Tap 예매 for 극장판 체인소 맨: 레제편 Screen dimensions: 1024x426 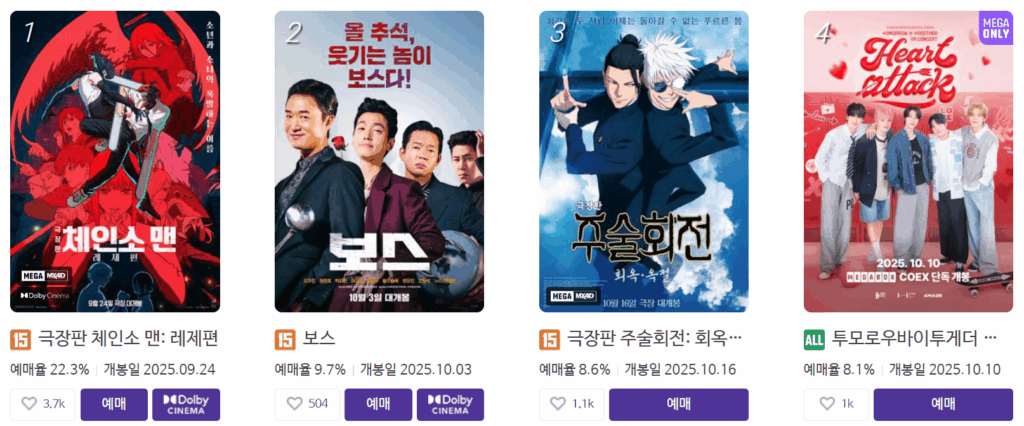[x=113, y=404]
